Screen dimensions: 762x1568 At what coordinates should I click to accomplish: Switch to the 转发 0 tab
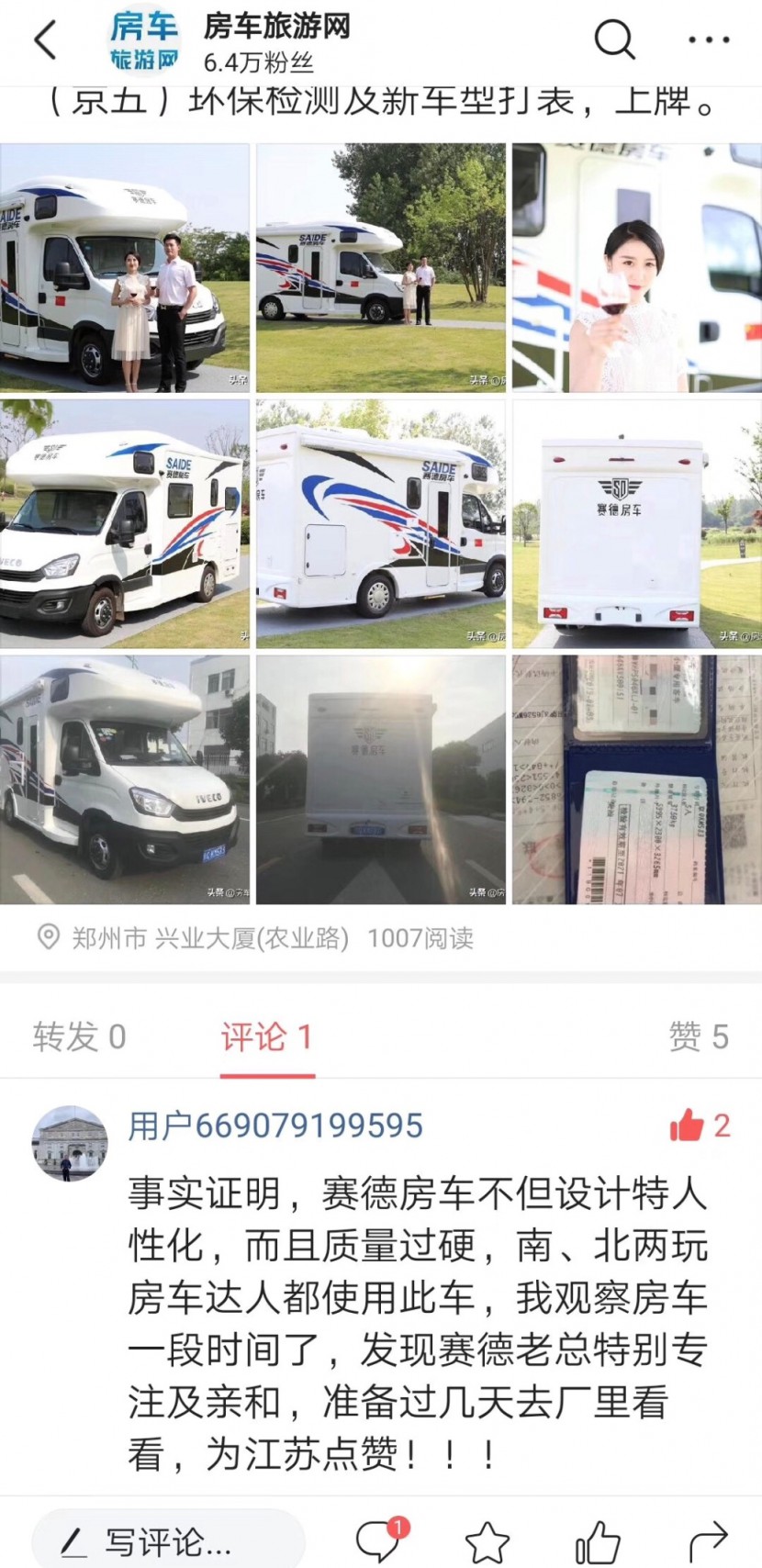[79, 1036]
